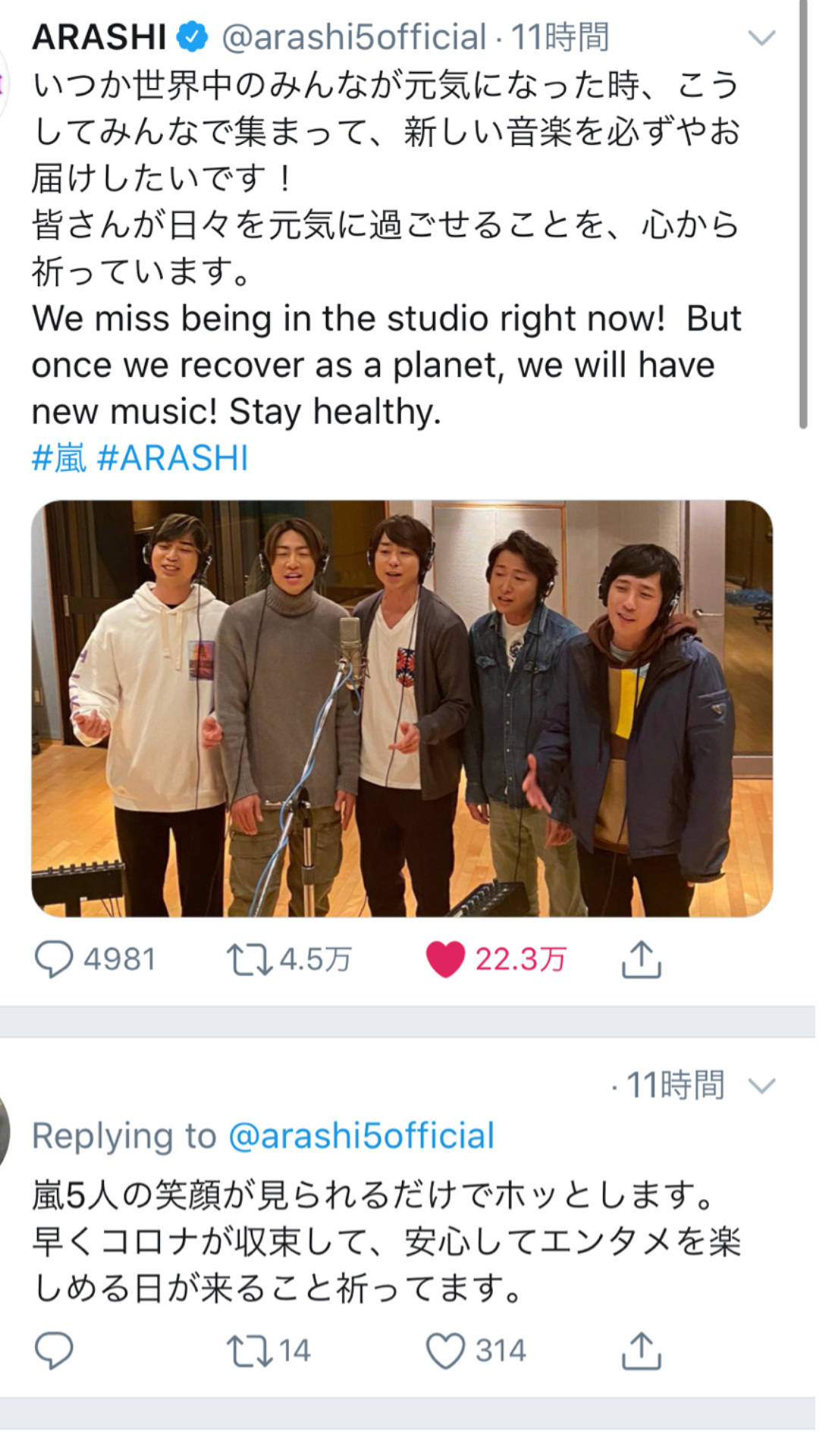819x1456 pixels.
Task: Comment on the reply tweet about コロナ
Action: click(54, 1351)
